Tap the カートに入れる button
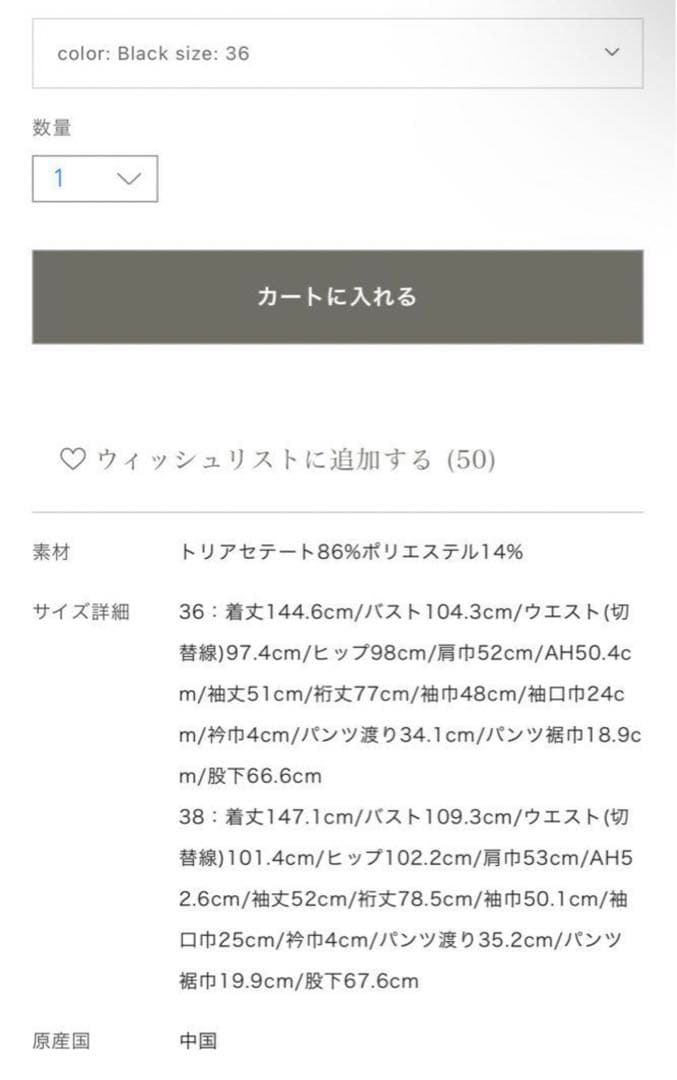The height and width of the screenshot is (1080, 677). (337, 297)
